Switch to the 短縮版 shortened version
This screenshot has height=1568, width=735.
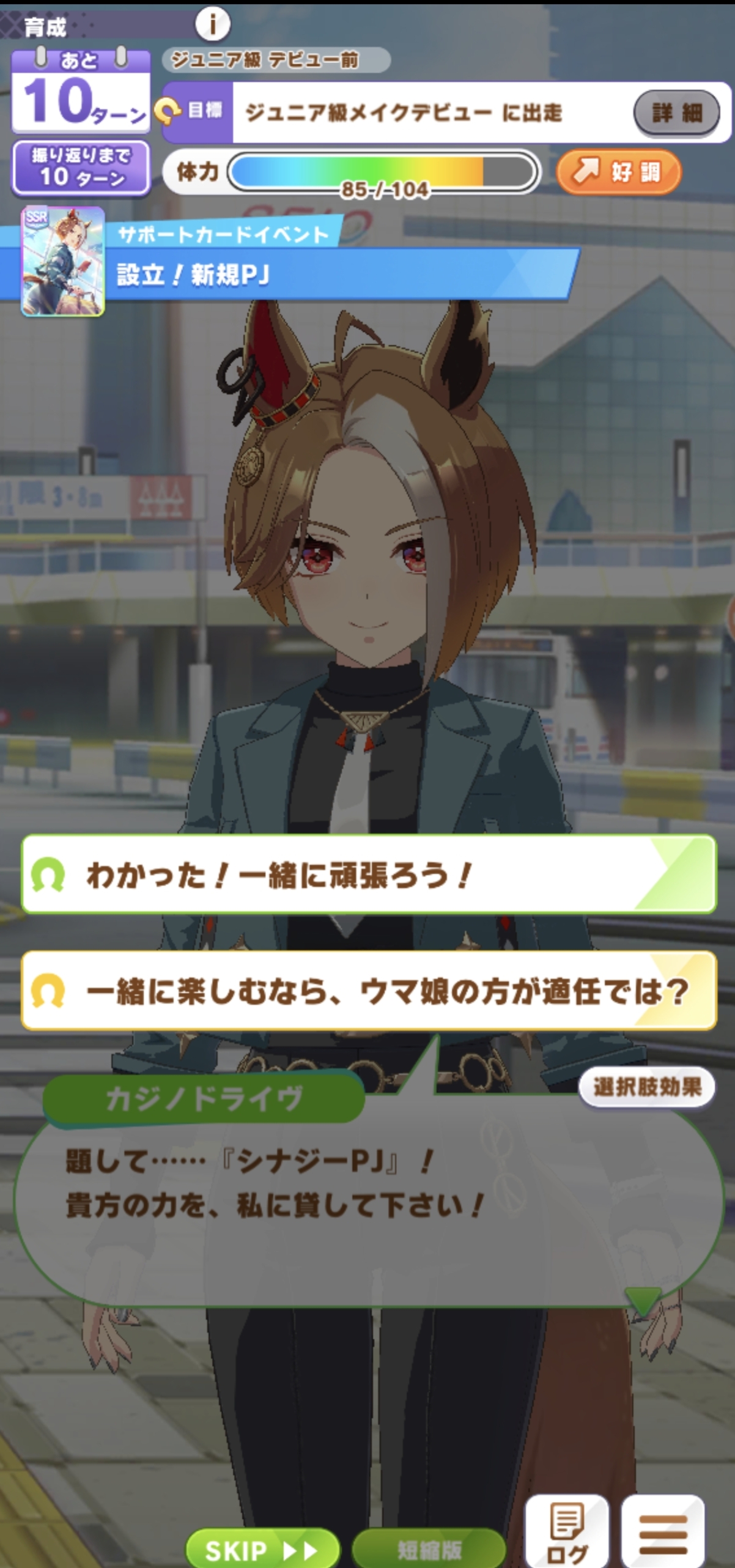click(x=429, y=1550)
